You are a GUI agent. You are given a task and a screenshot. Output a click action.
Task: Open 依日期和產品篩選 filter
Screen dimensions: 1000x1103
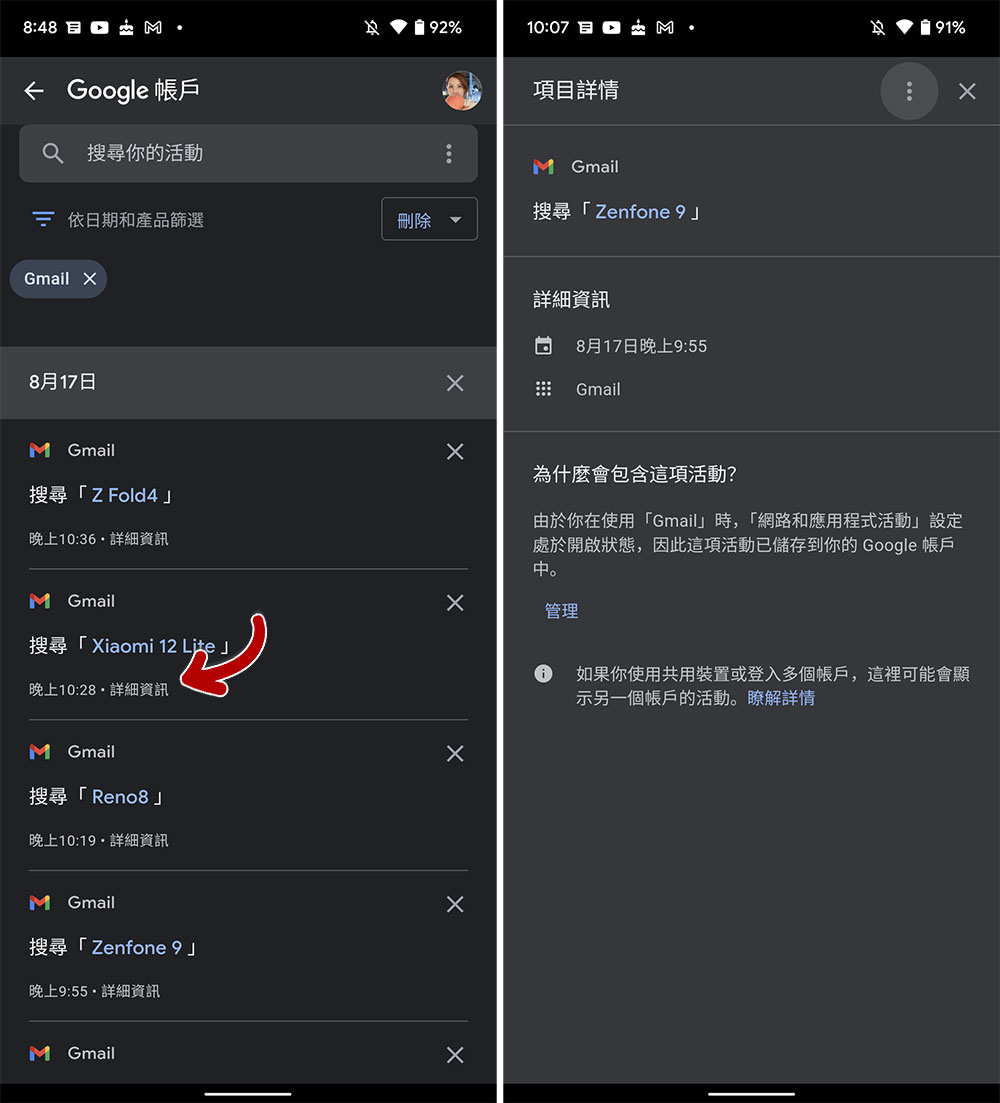[x=118, y=220]
